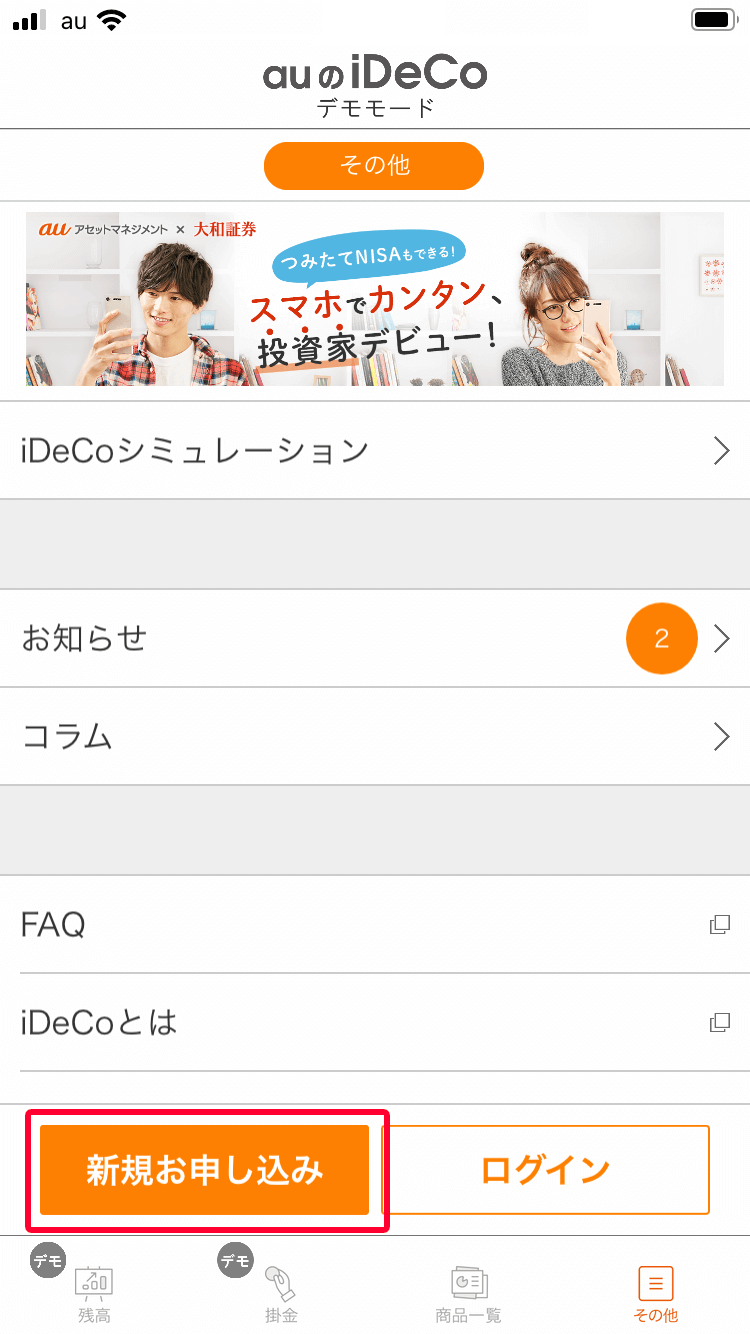Tap the その他 menu icon

point(654,1282)
